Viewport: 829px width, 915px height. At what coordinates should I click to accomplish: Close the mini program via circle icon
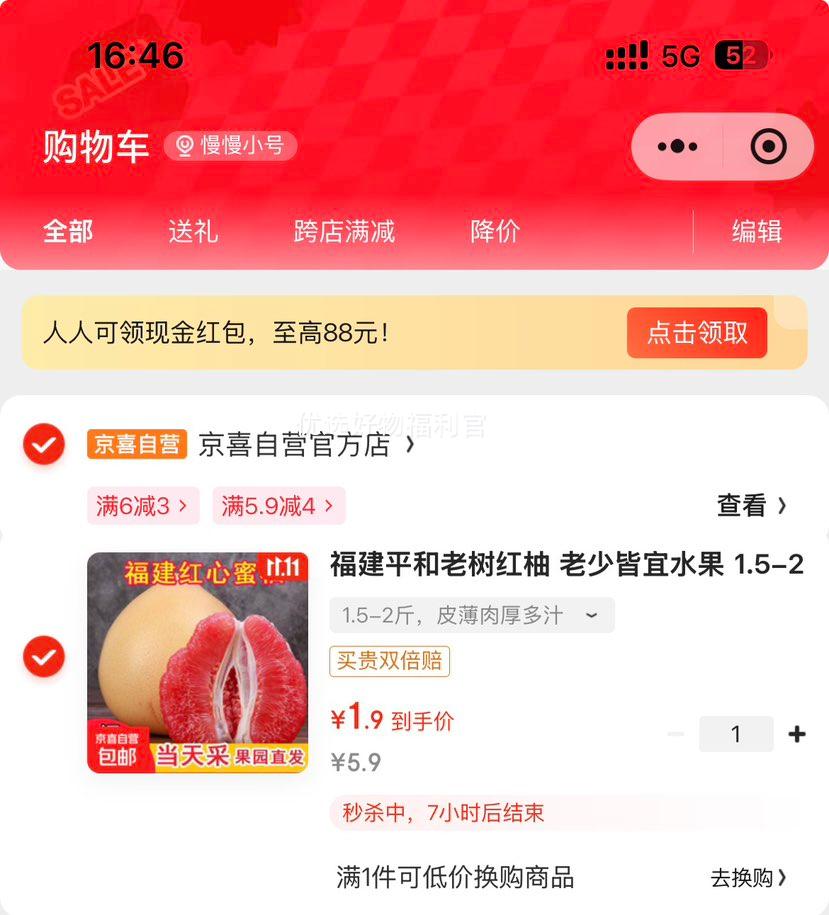(x=768, y=147)
